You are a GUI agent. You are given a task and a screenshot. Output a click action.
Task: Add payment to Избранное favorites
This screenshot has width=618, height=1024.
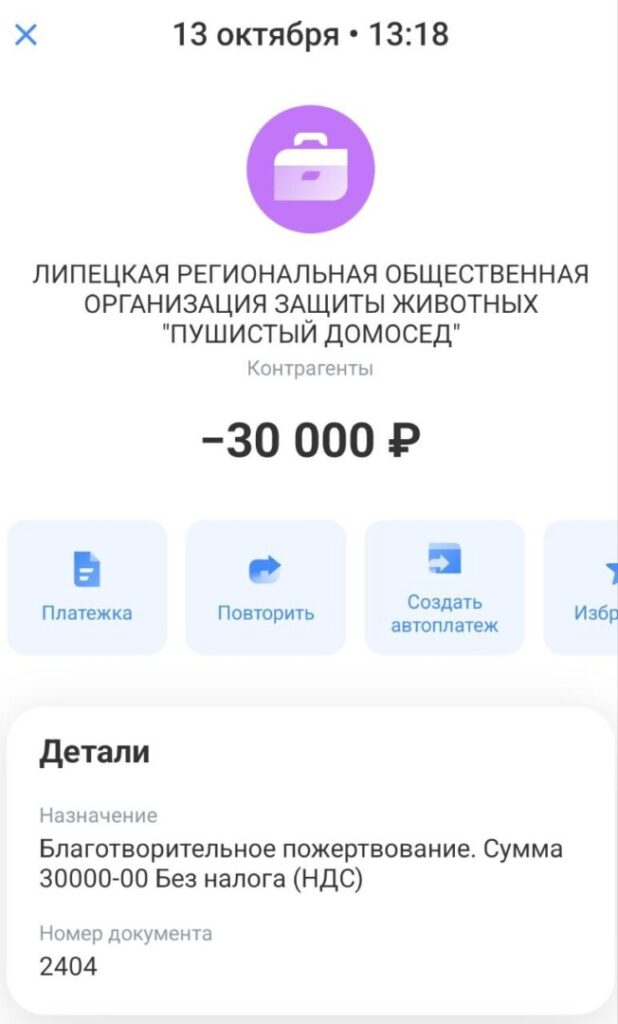585,587
